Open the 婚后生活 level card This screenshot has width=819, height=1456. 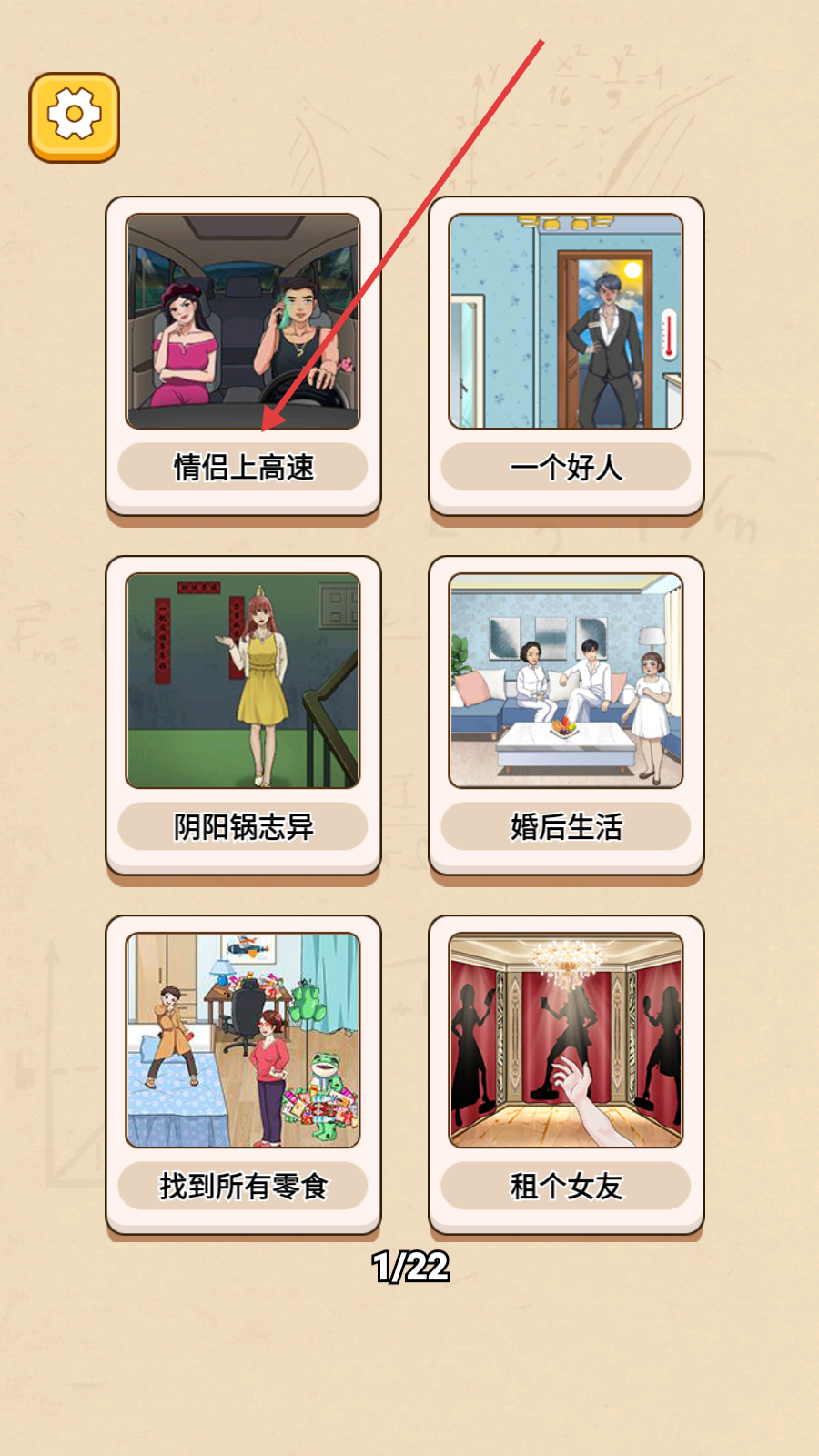[x=566, y=715]
